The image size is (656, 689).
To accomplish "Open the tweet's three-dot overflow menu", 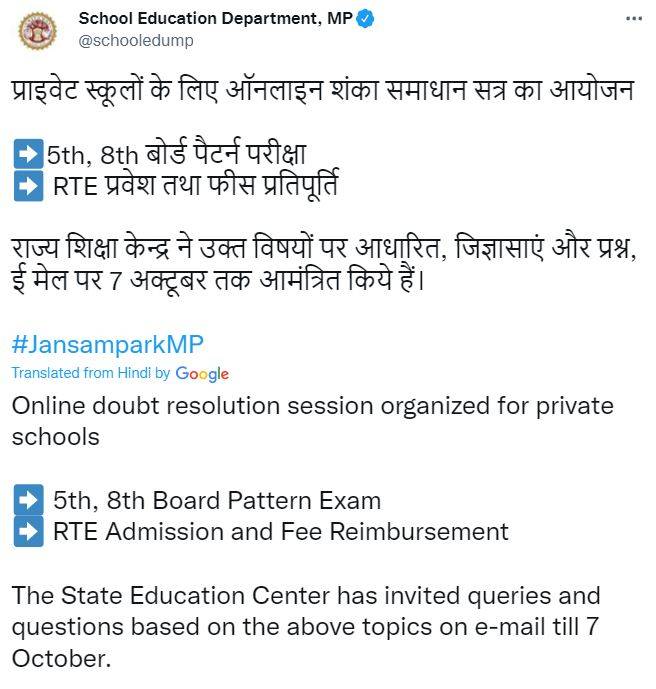I will (x=634, y=19).
